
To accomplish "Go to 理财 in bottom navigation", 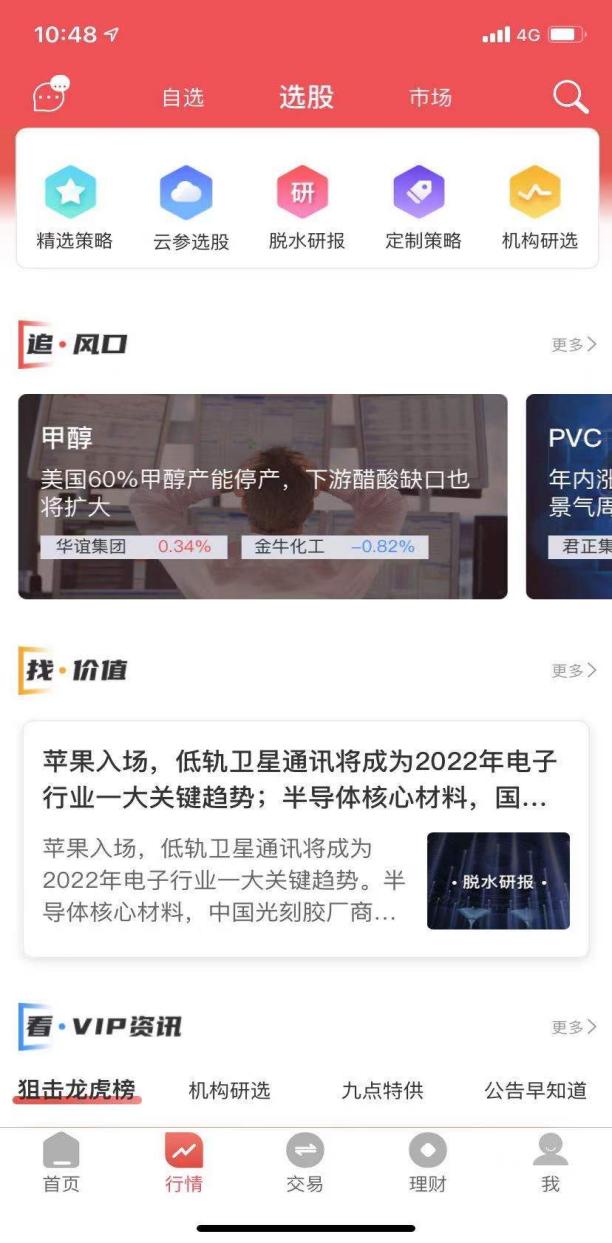I will (x=427, y=1164).
